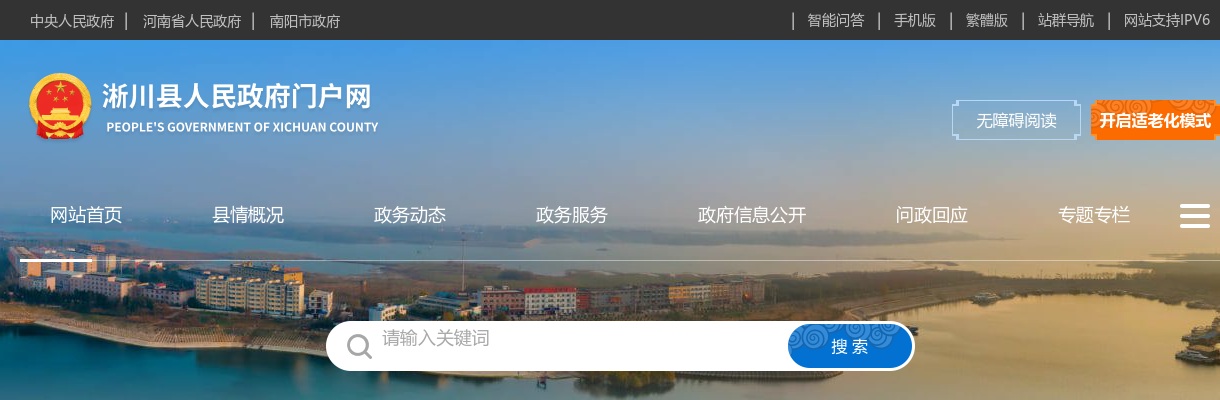The height and width of the screenshot is (400, 1220).
Task: Switch to 手机版 mobile version
Action: [915, 21]
